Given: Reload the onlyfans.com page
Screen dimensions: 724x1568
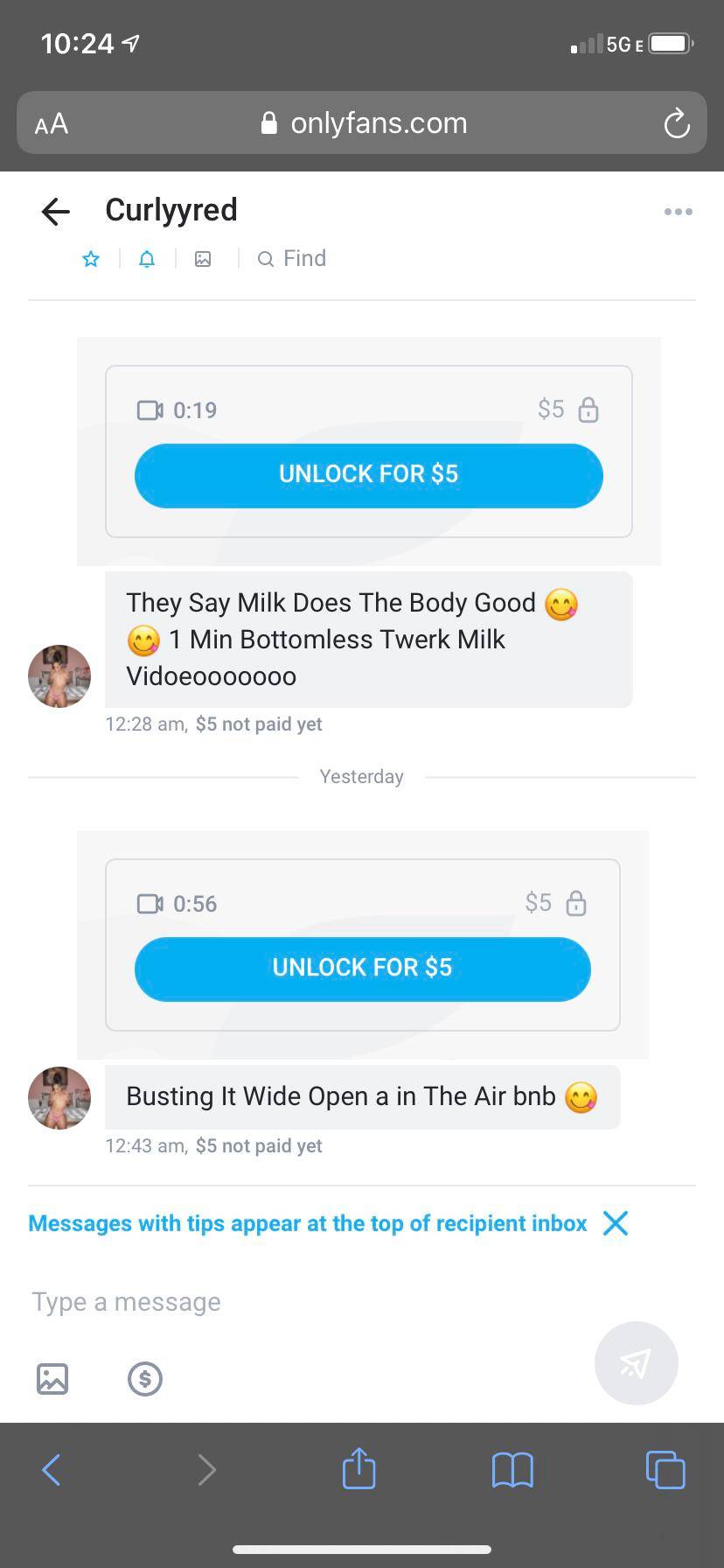Looking at the screenshot, I should click(676, 122).
